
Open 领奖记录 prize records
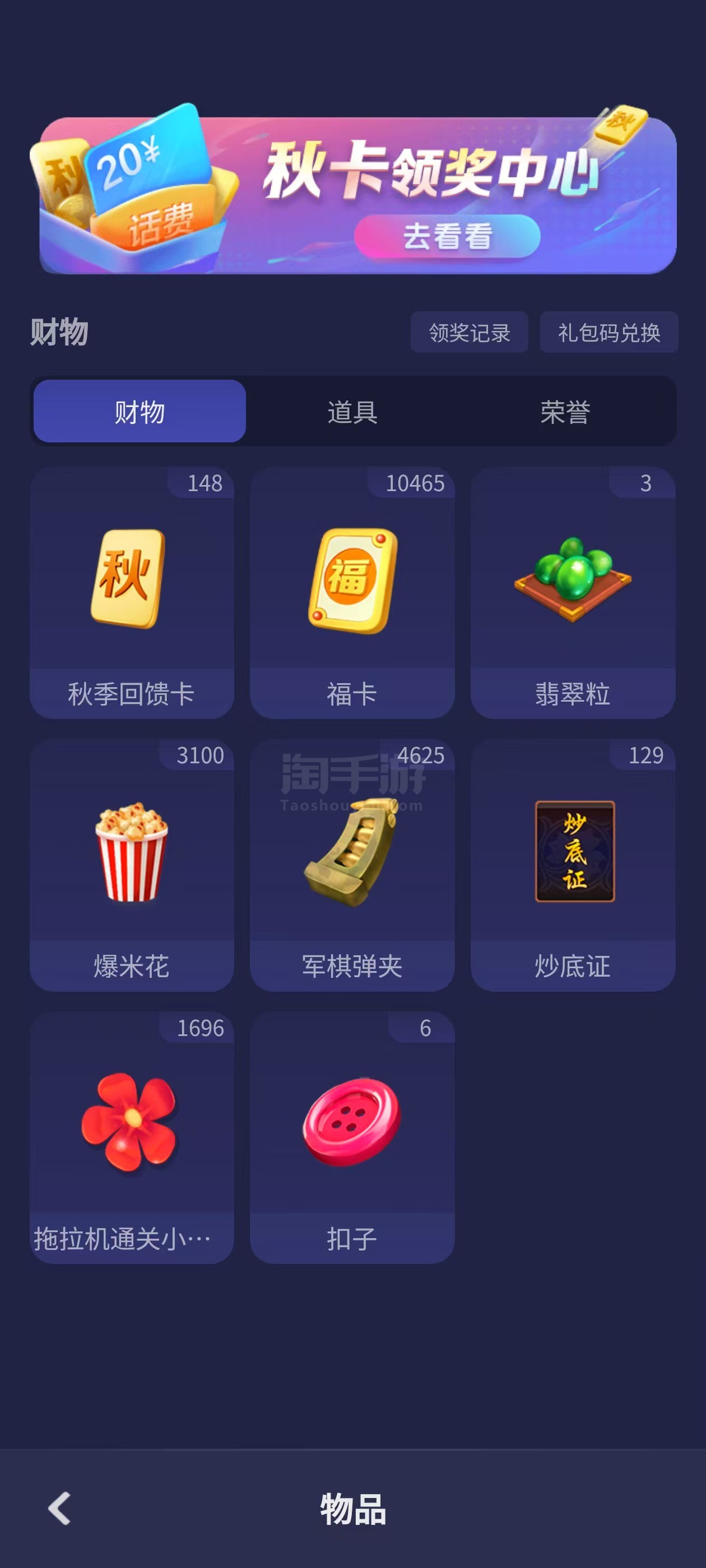point(469,332)
